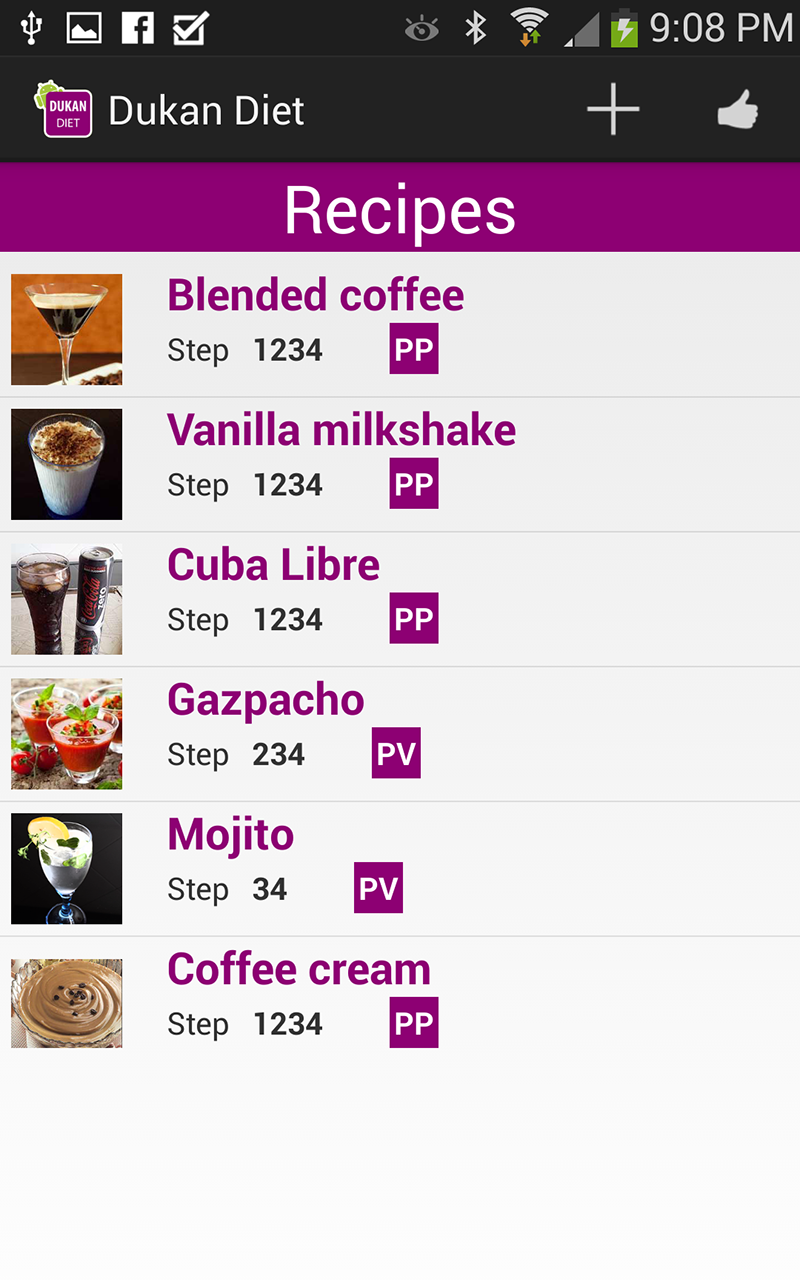
Task: Select the Mojito recipe title
Action: [230, 834]
